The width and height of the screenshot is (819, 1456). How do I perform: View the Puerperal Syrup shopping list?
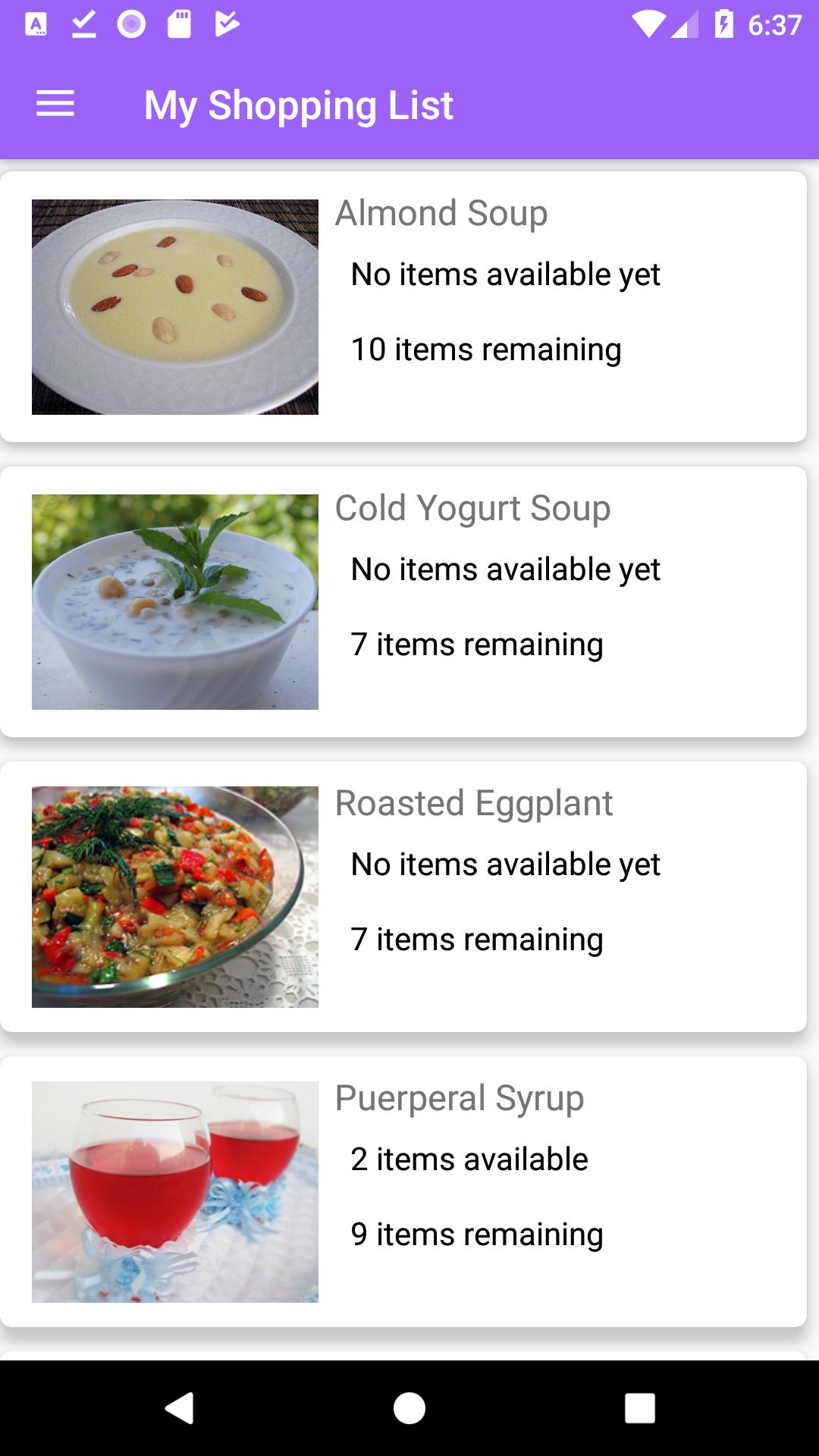point(403,1191)
